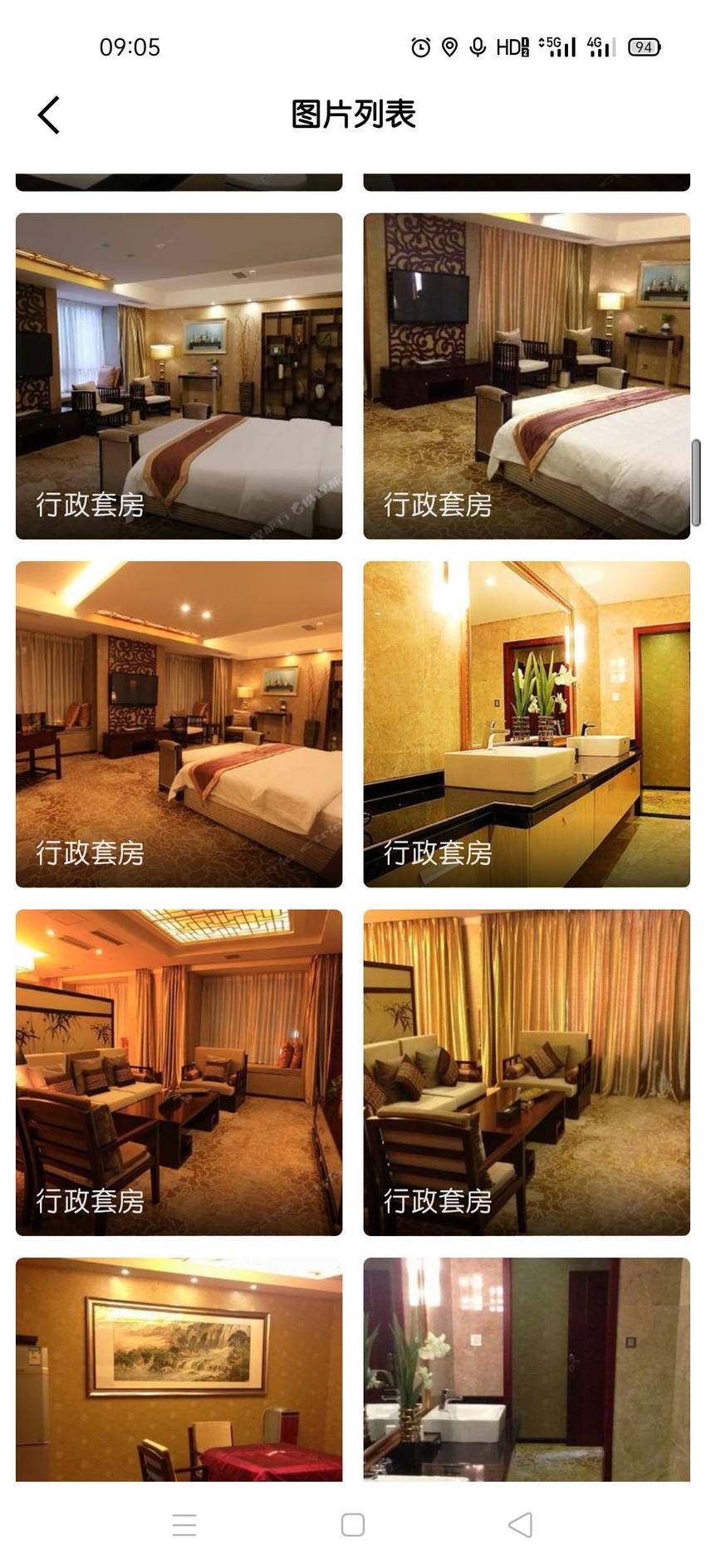Open the 行政套房 photo with wall-mounted TV near bed

[527, 376]
